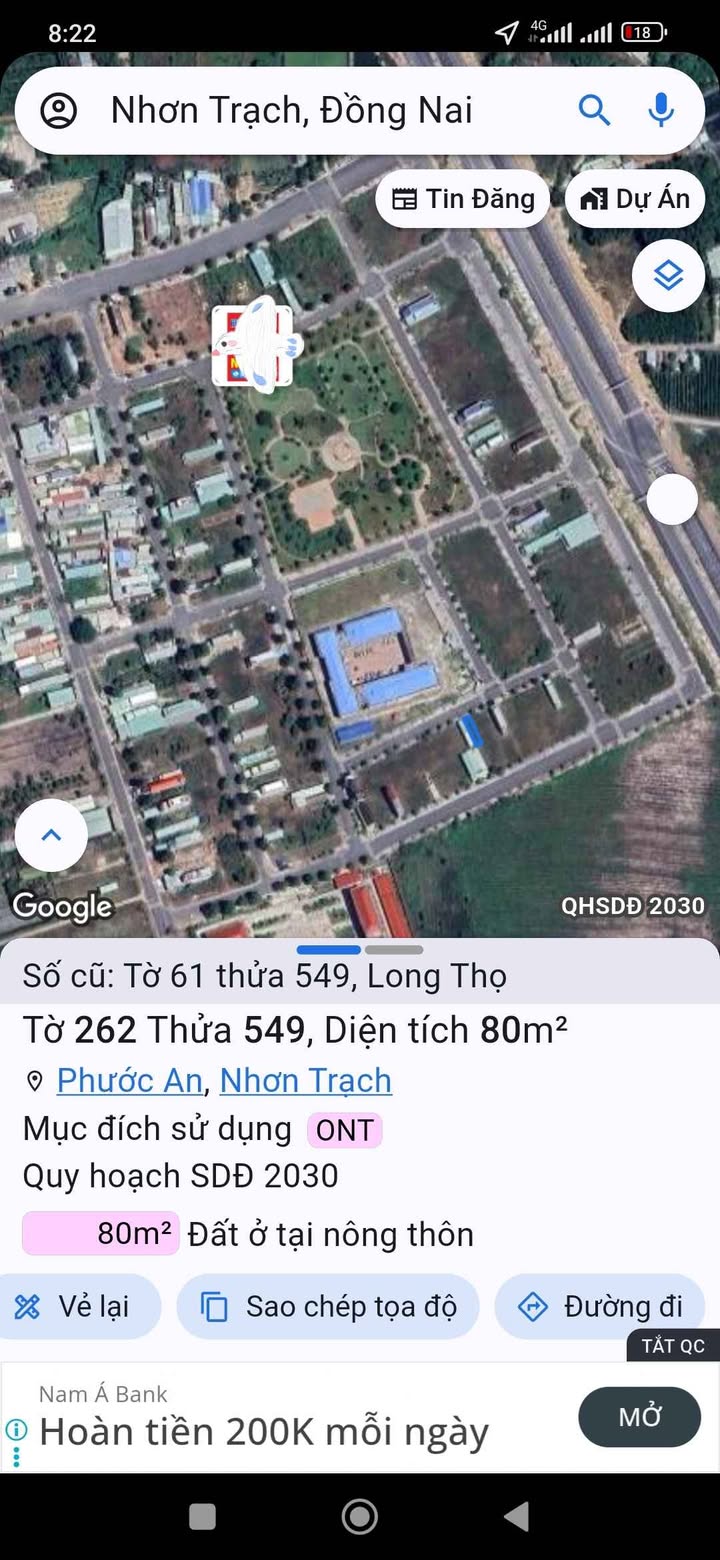
Task: Open the Phước An link
Action: 129,1080
